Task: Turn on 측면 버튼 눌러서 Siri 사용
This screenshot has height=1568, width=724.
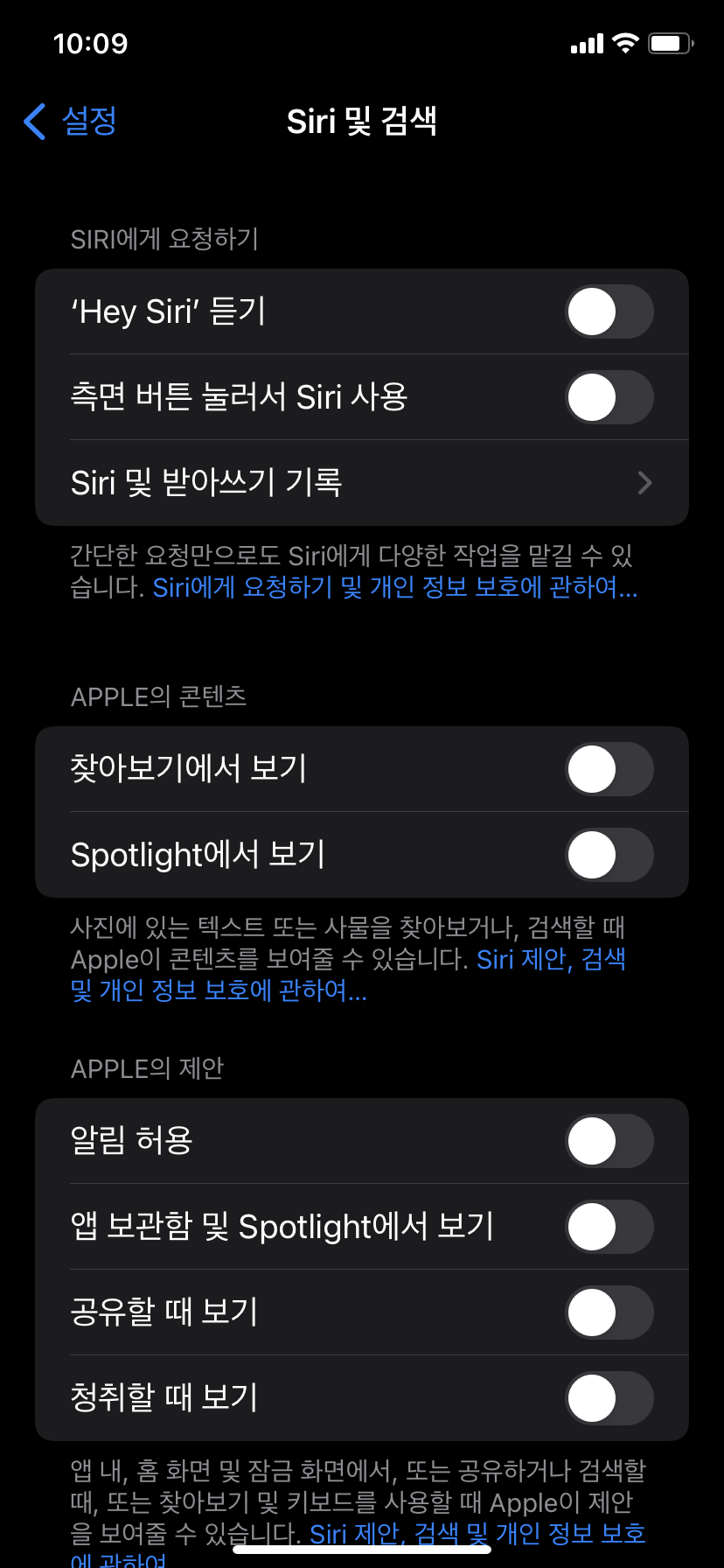Action: pos(609,397)
